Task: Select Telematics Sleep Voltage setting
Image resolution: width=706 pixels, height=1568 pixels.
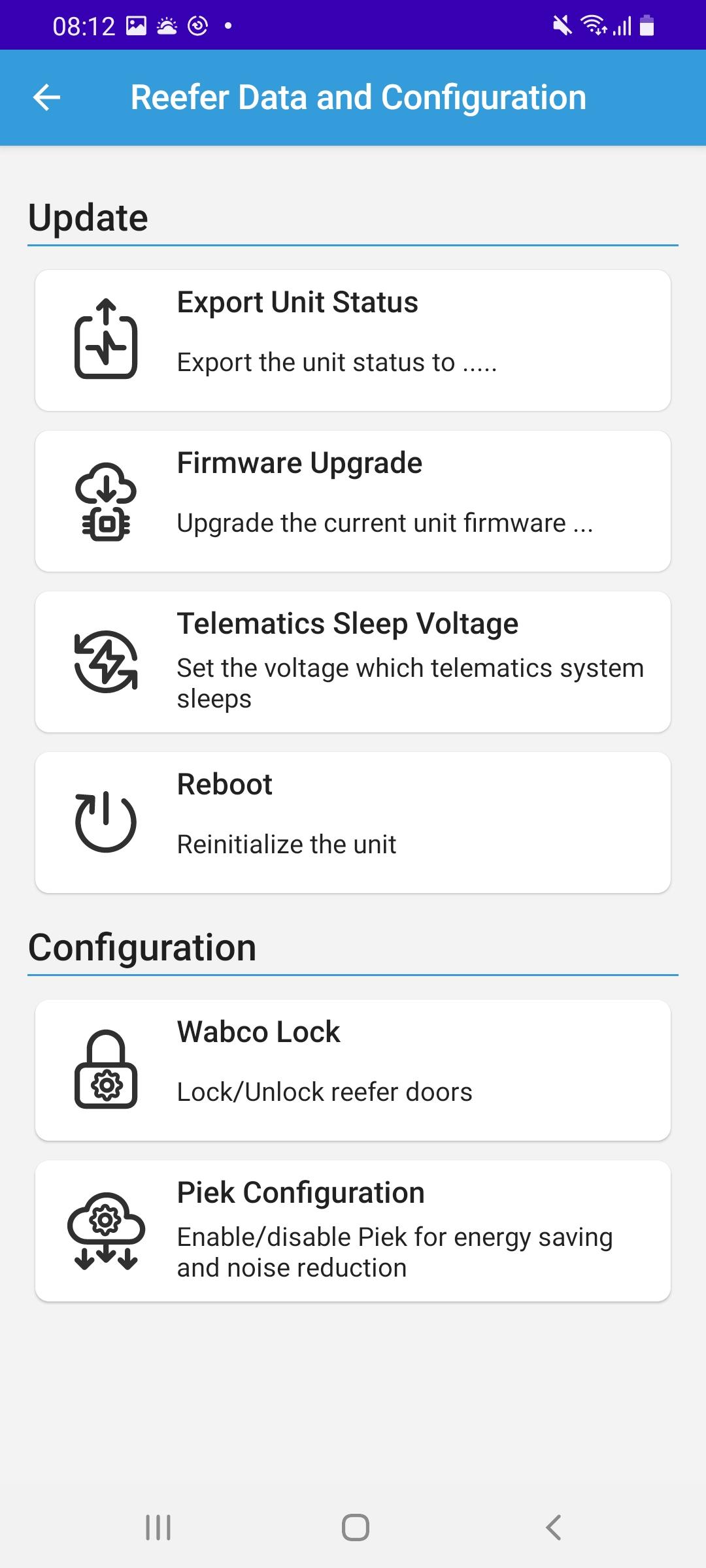Action: [x=353, y=662]
